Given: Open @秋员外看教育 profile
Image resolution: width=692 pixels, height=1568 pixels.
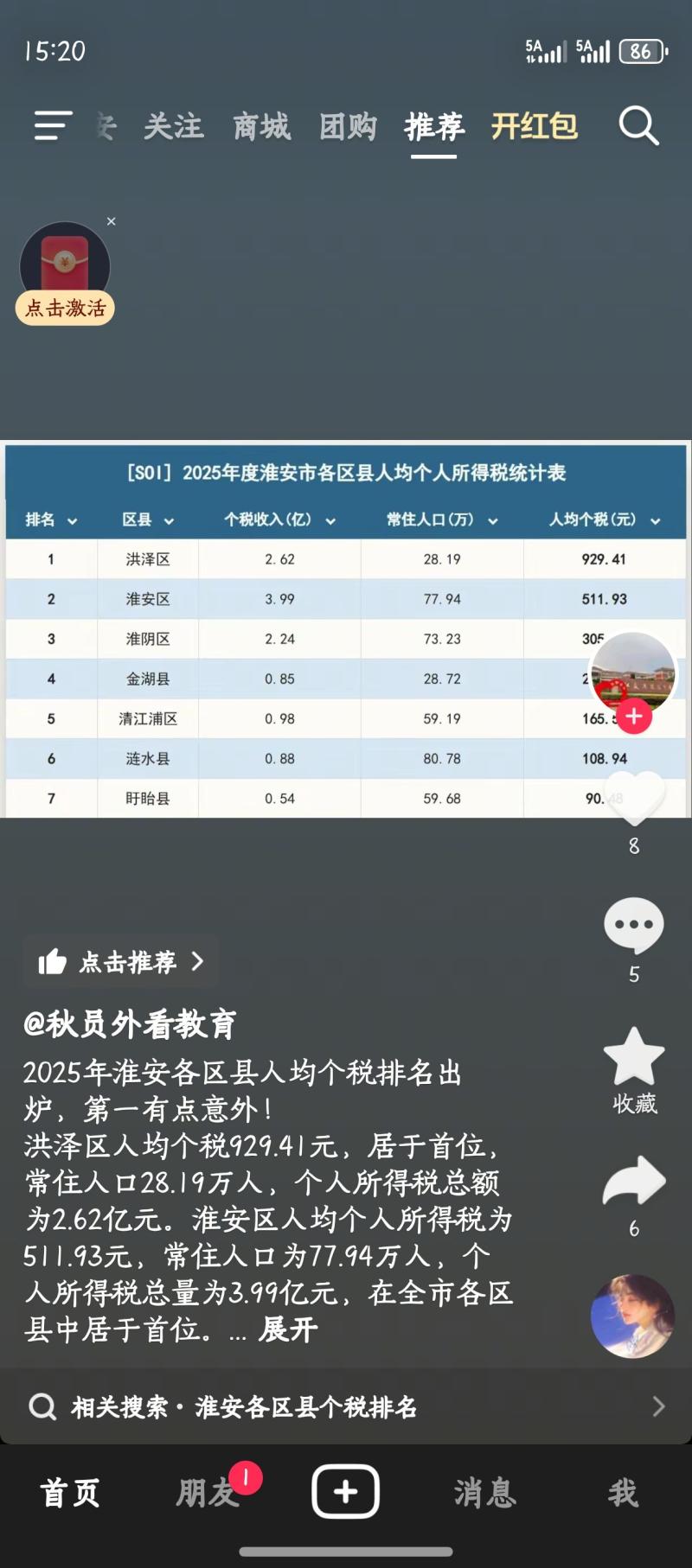Looking at the screenshot, I should pyautogui.click(x=130, y=1024).
